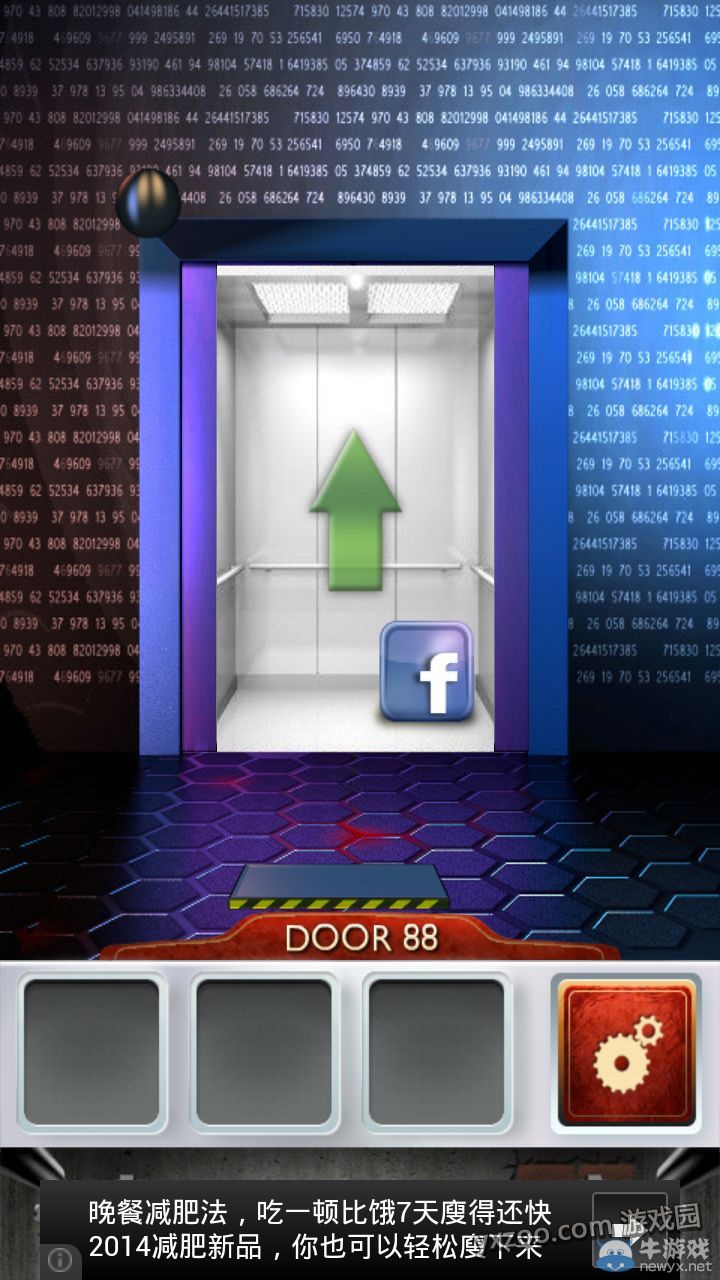Screen dimensions: 720x1280
Task: Open the ad info icon
Action: click(60, 1260)
